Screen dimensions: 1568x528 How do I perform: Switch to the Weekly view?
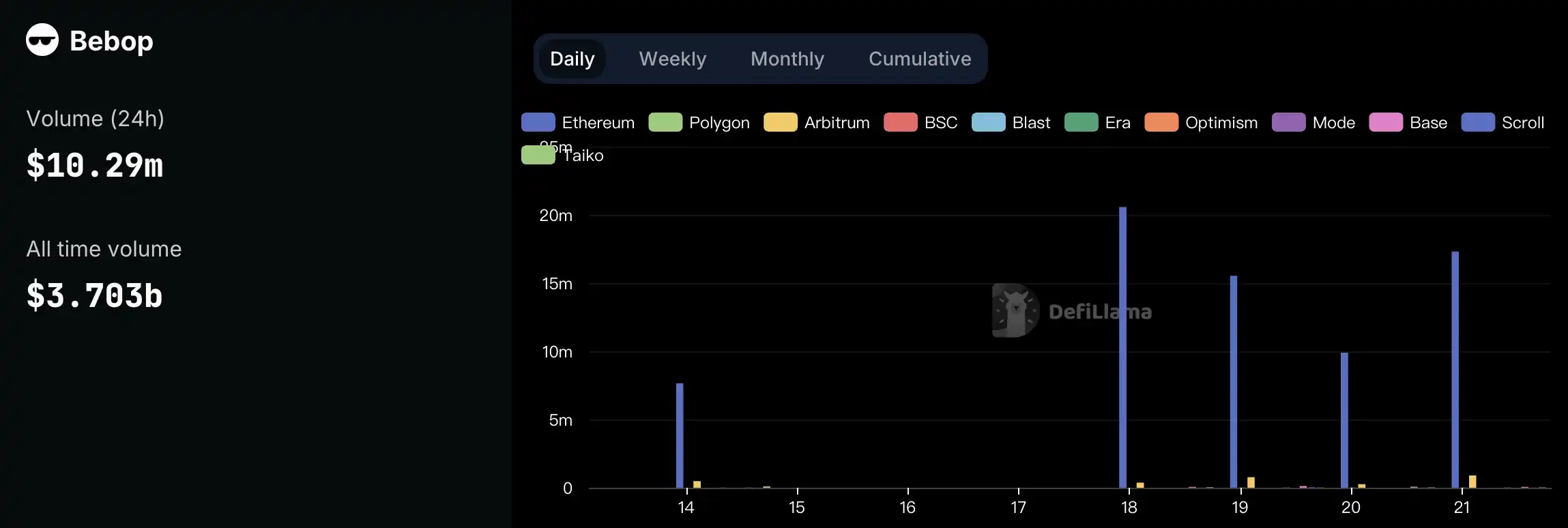click(x=672, y=59)
